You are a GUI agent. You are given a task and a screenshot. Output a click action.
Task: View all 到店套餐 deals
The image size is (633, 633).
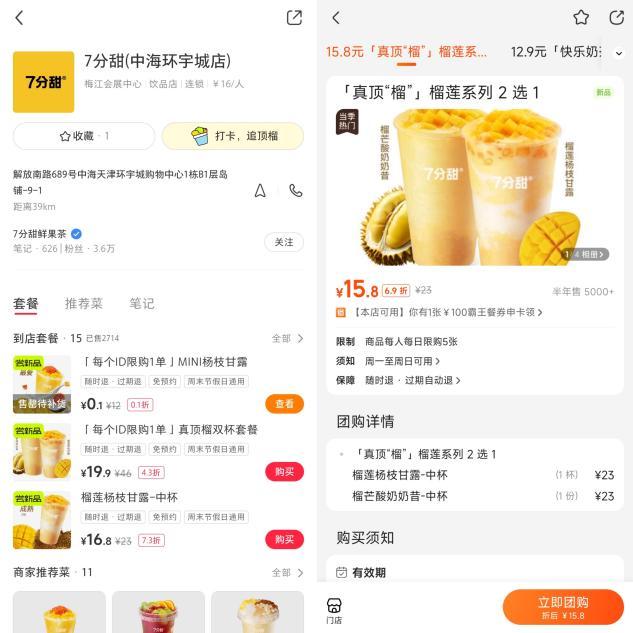pos(287,339)
